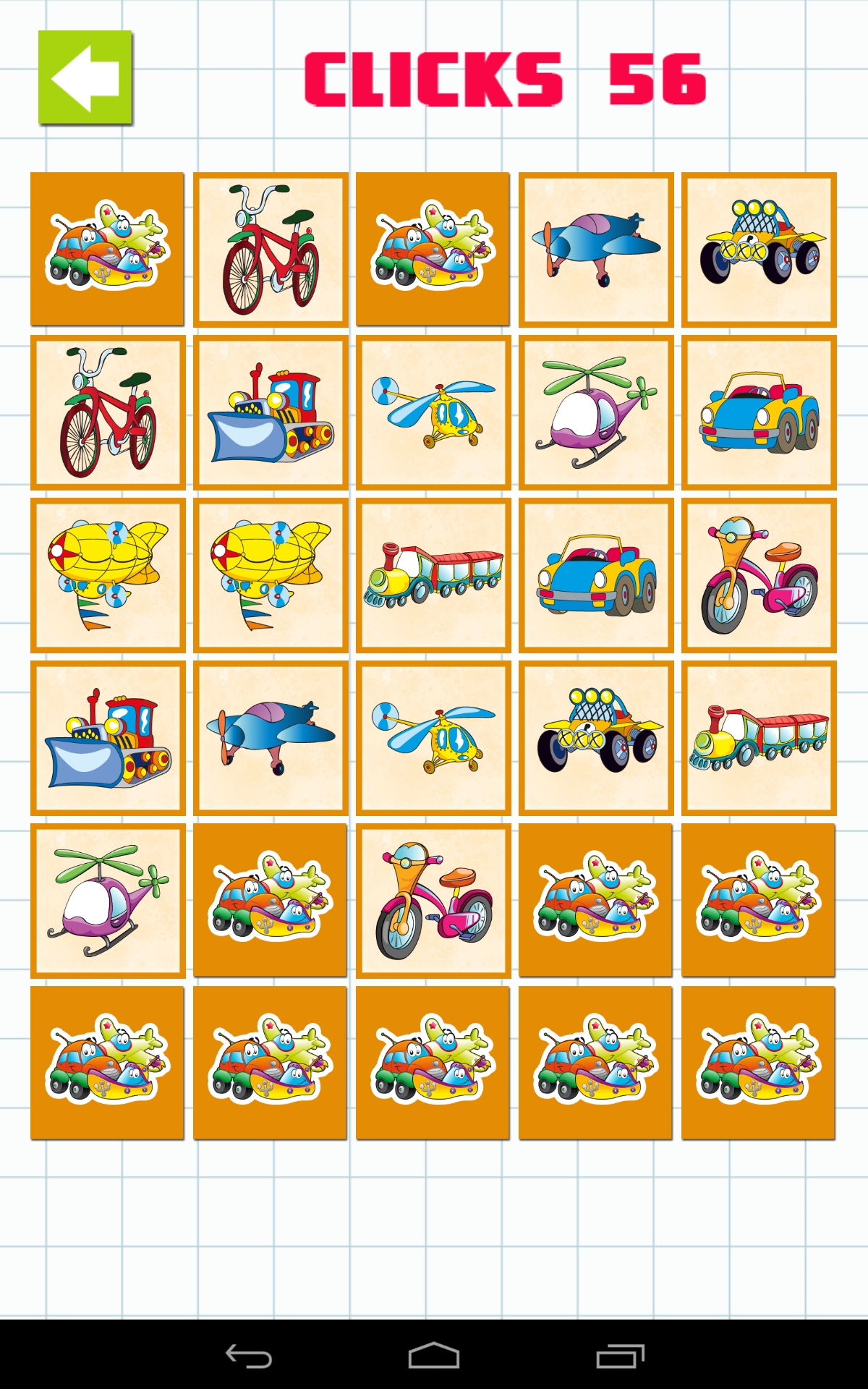
Task: Select the blue airplane card in the first row
Action: (x=595, y=246)
